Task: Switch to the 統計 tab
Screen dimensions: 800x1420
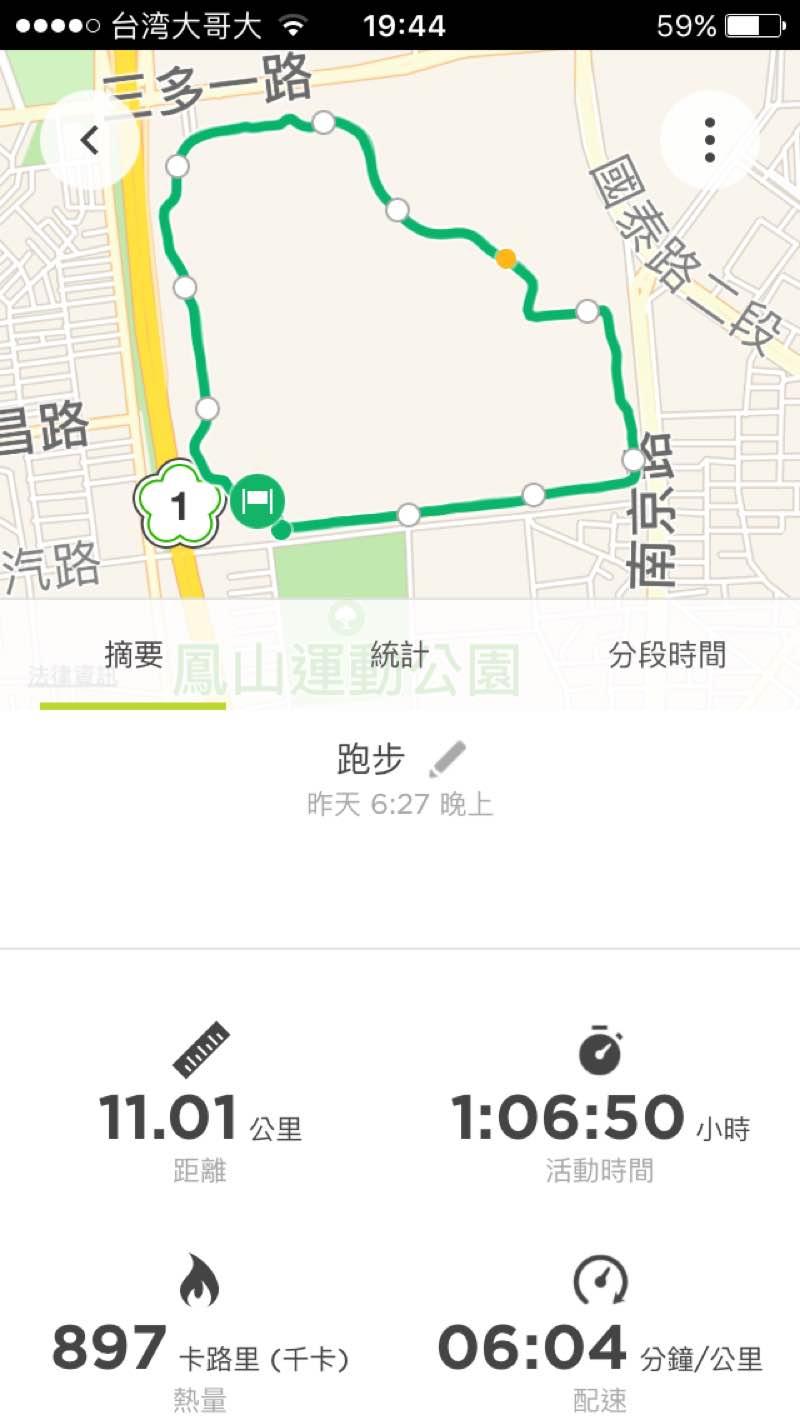Action: point(399,656)
